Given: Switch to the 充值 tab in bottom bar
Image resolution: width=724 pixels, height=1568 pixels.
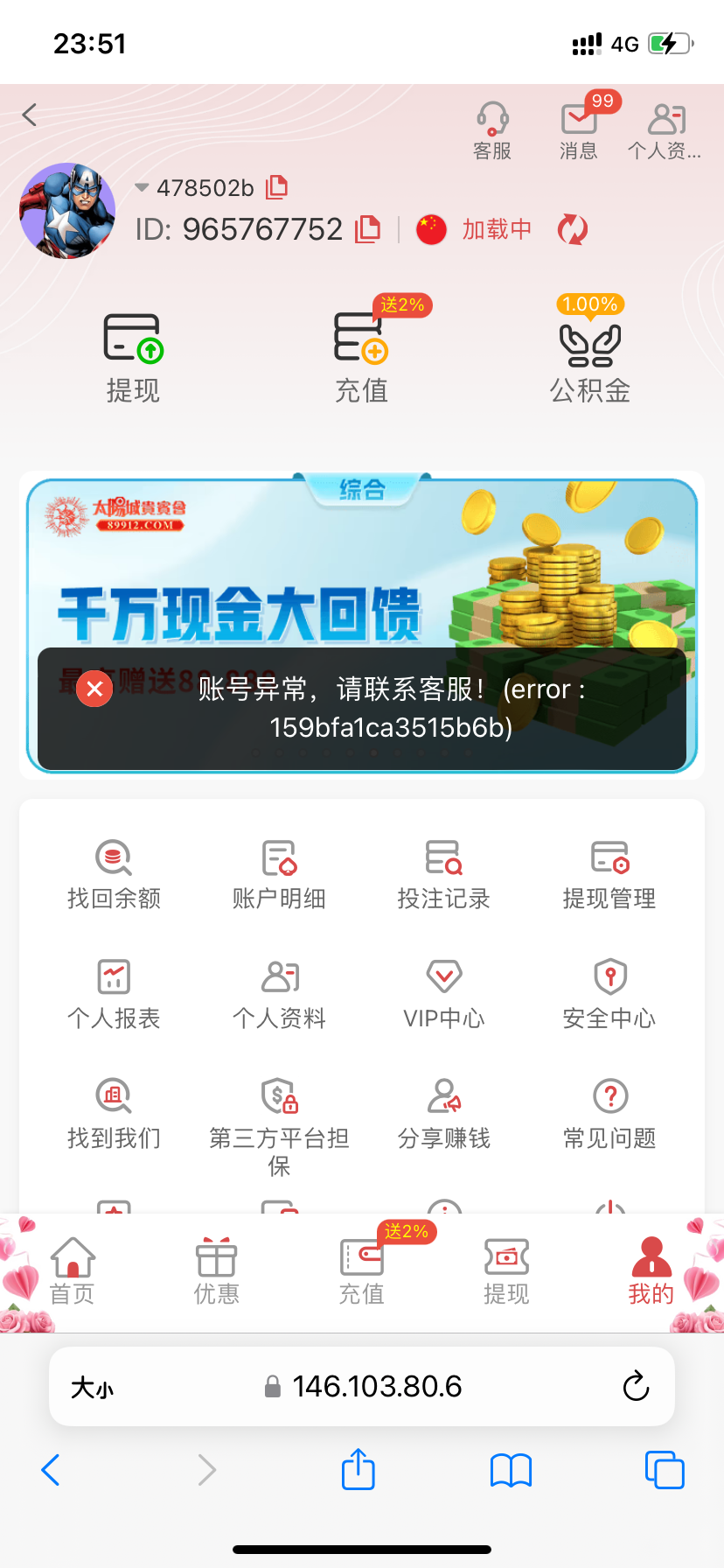Looking at the screenshot, I should [362, 1271].
